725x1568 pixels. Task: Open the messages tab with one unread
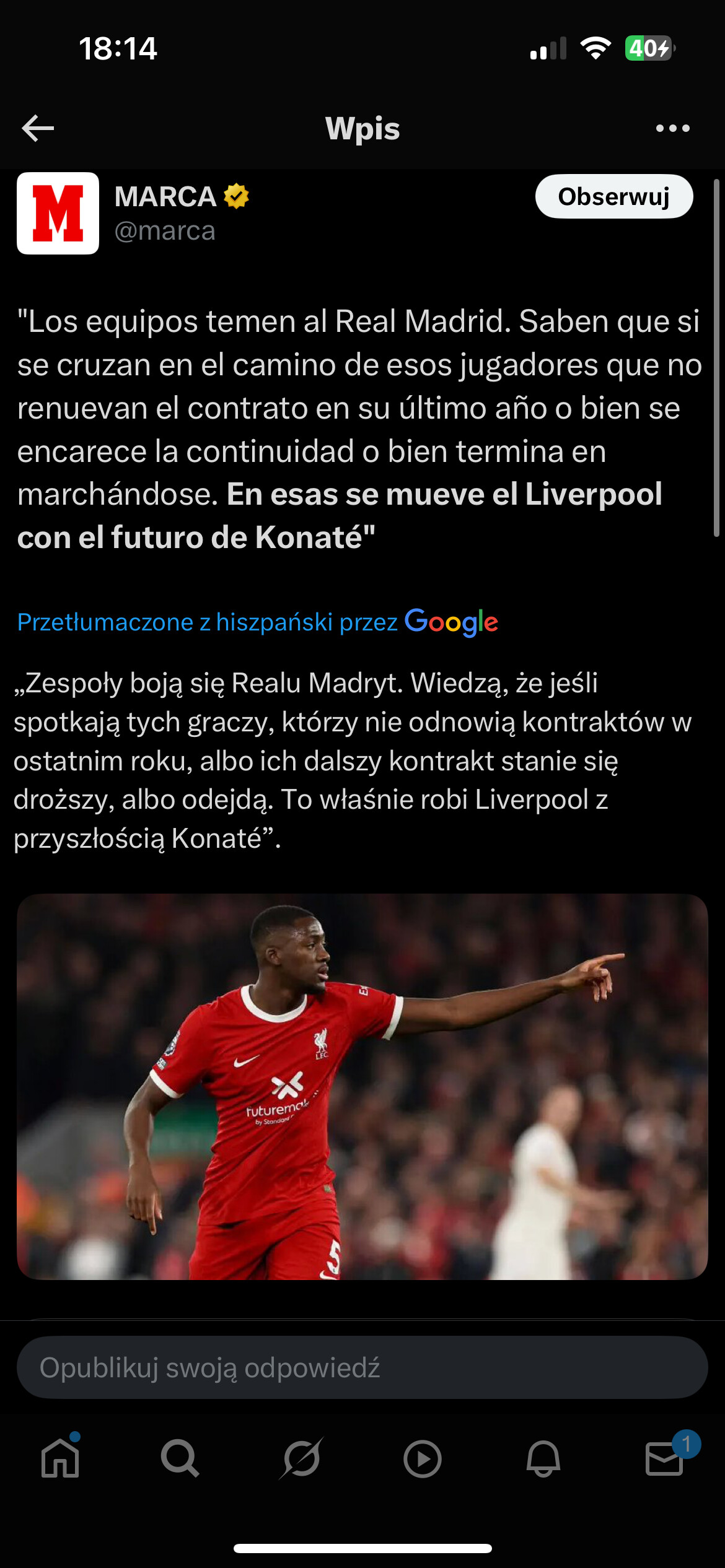coord(664,1459)
